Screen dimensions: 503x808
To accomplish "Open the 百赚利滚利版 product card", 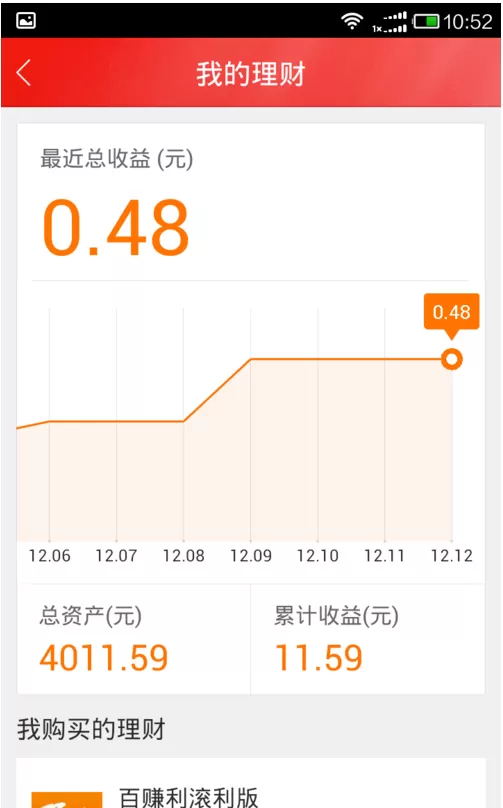I will click(x=251, y=783).
